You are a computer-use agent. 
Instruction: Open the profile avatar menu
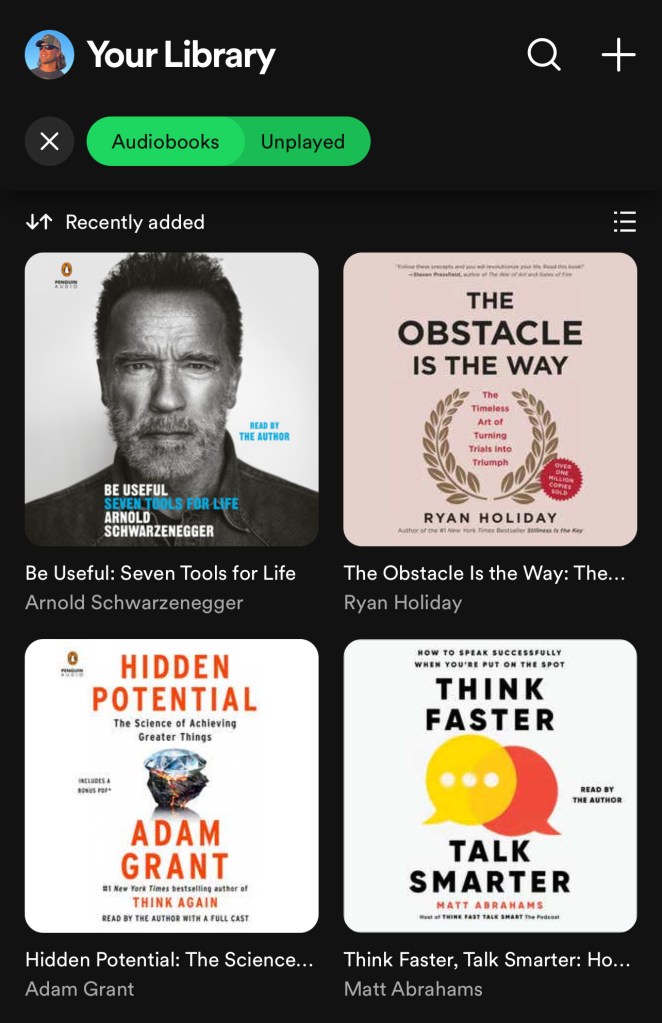point(49,55)
